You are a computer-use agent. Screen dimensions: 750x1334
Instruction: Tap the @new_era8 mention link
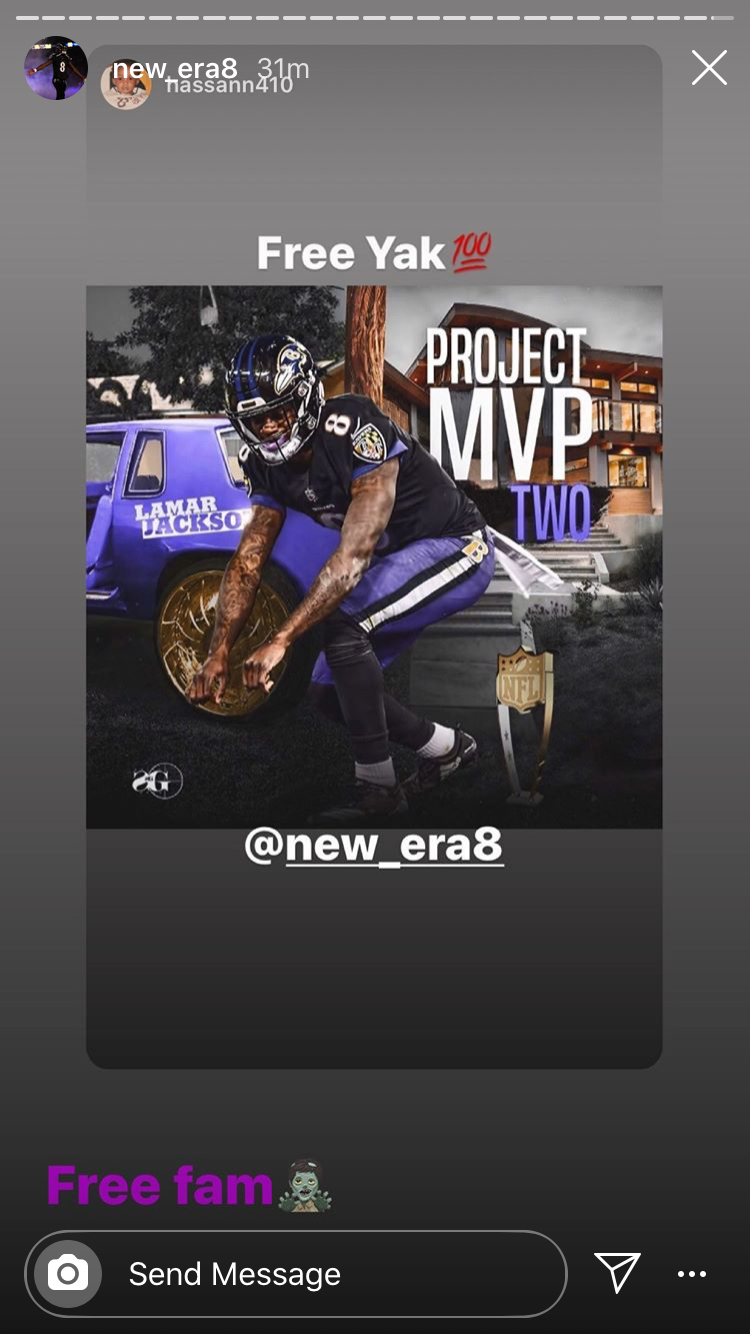click(x=374, y=846)
